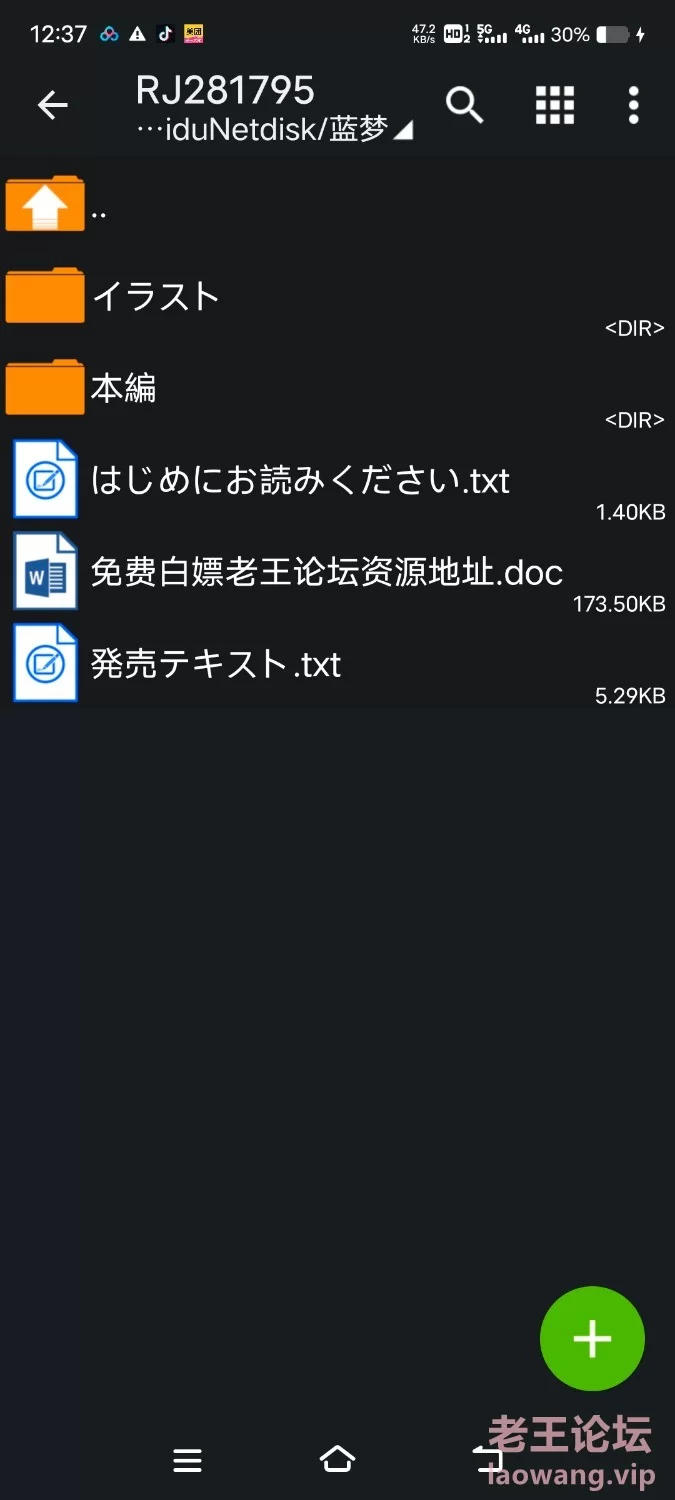Go back using the top-left arrow
The image size is (675, 1500).
tap(52, 105)
